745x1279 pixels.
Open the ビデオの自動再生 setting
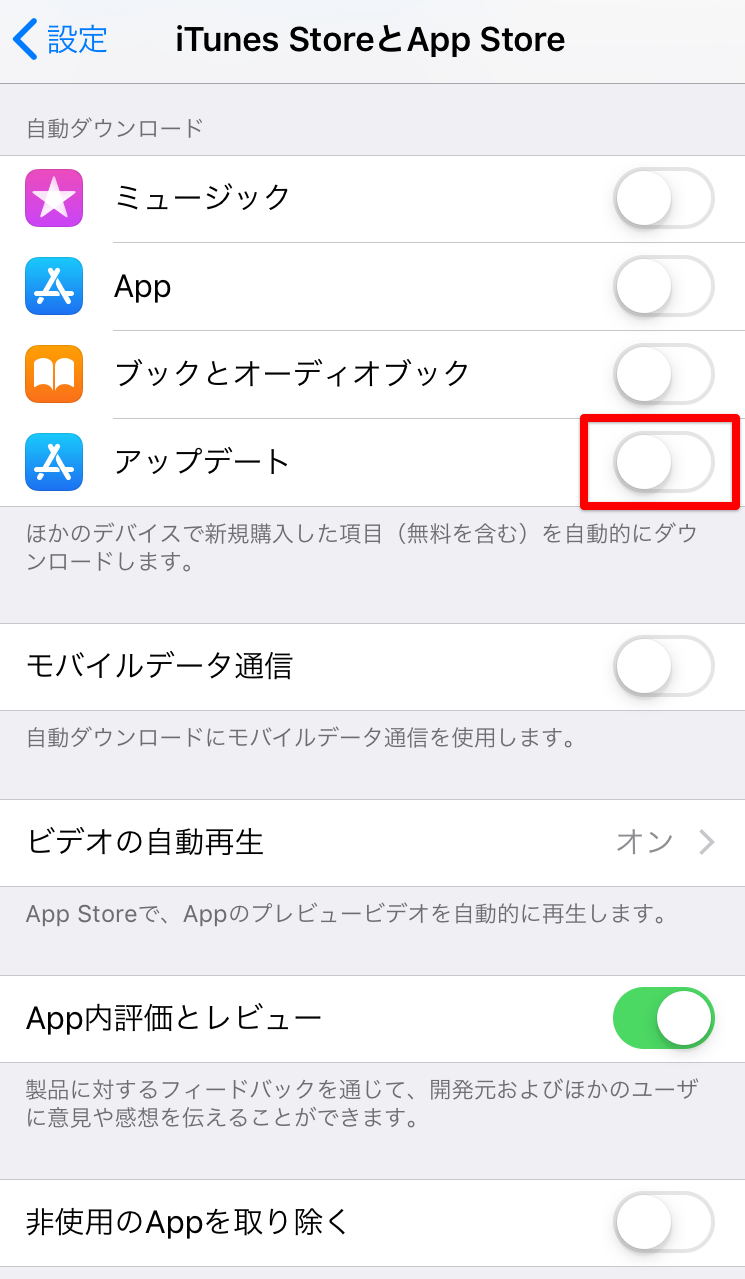pyautogui.click(x=372, y=842)
